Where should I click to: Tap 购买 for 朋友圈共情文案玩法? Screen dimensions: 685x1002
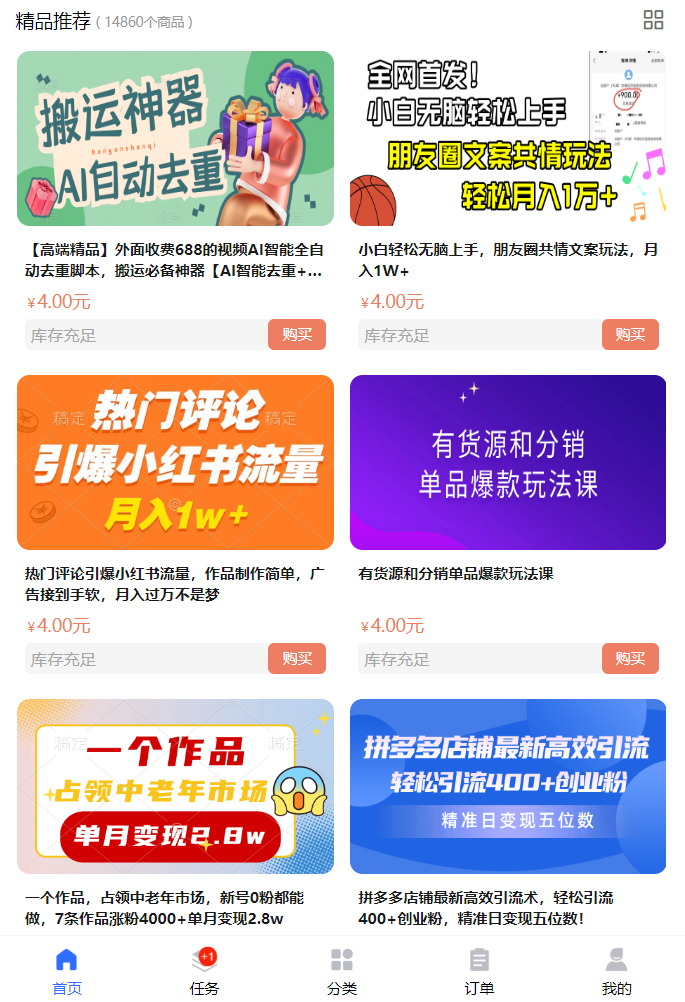pyautogui.click(x=630, y=335)
